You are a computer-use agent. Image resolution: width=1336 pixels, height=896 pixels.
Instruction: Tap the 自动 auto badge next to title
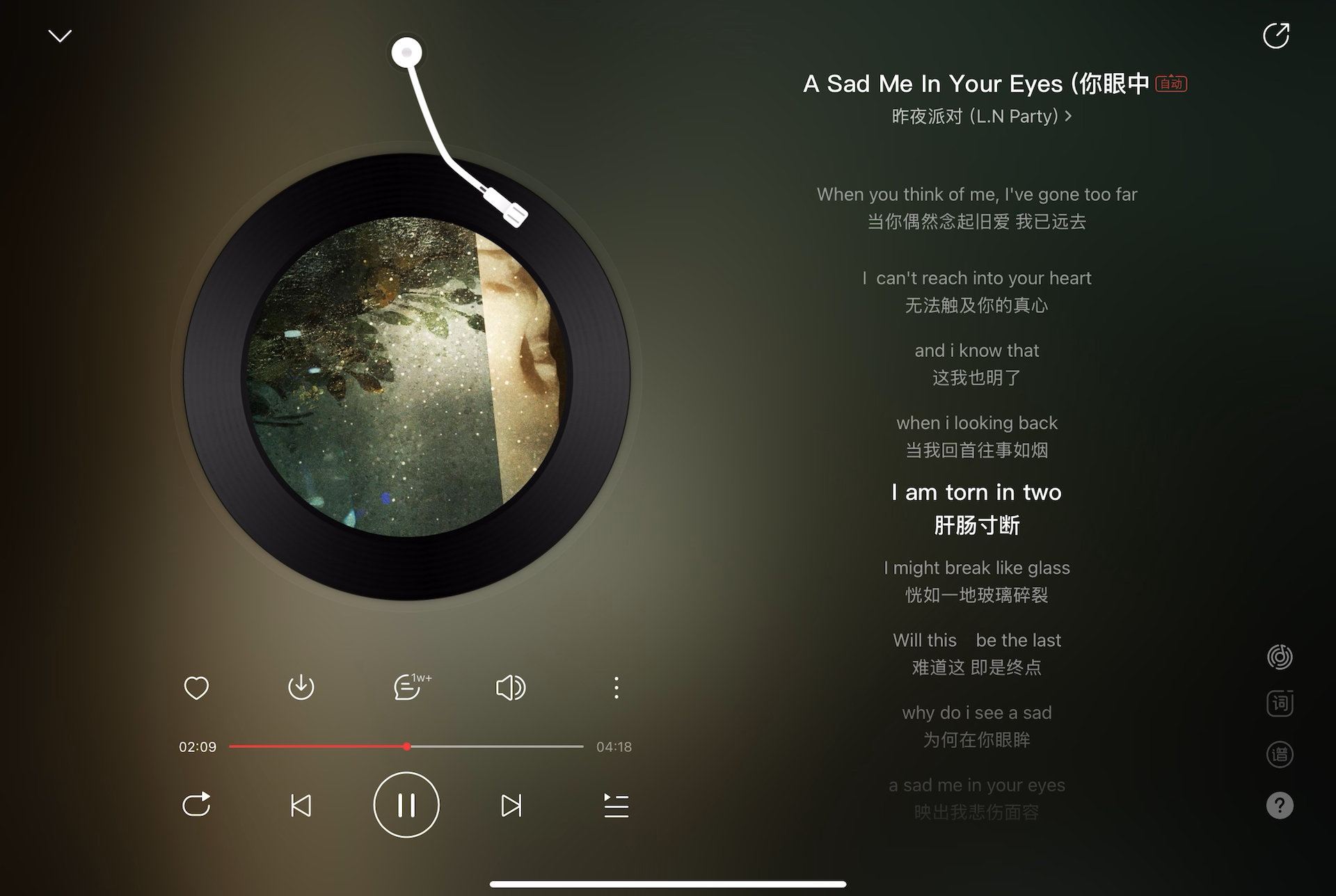click(1171, 83)
